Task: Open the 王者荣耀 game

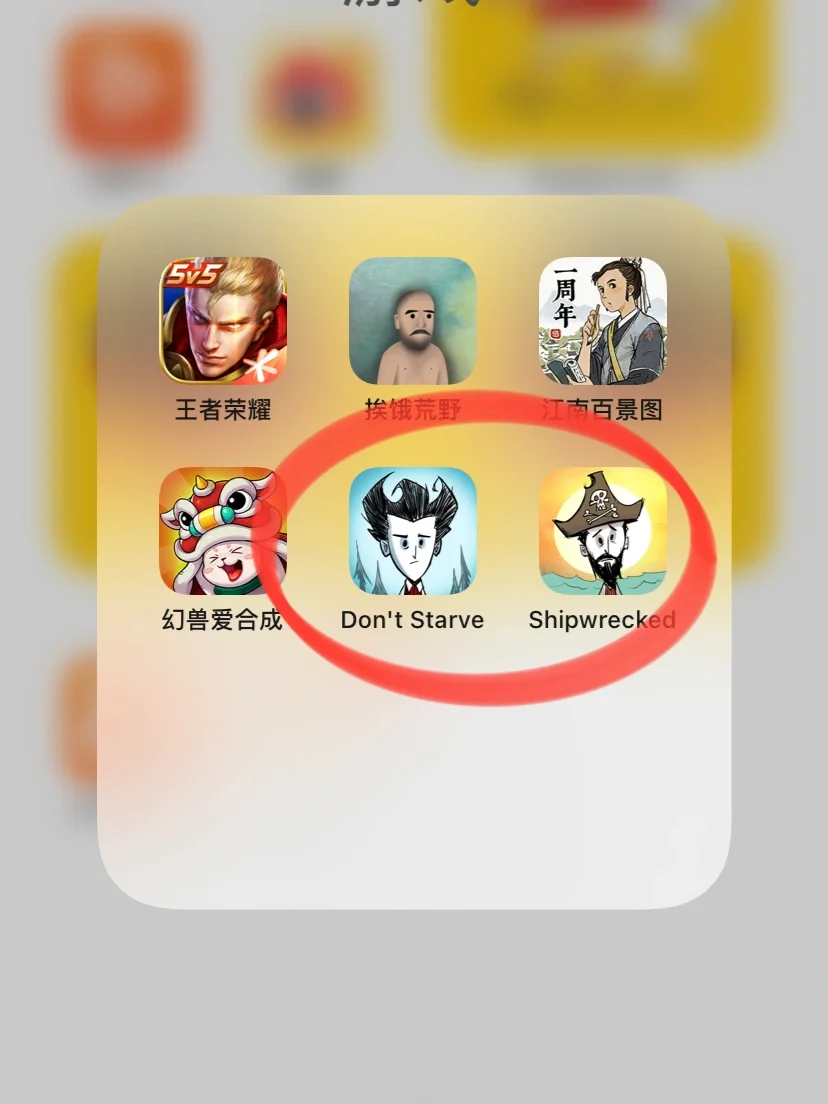Action: (x=223, y=321)
